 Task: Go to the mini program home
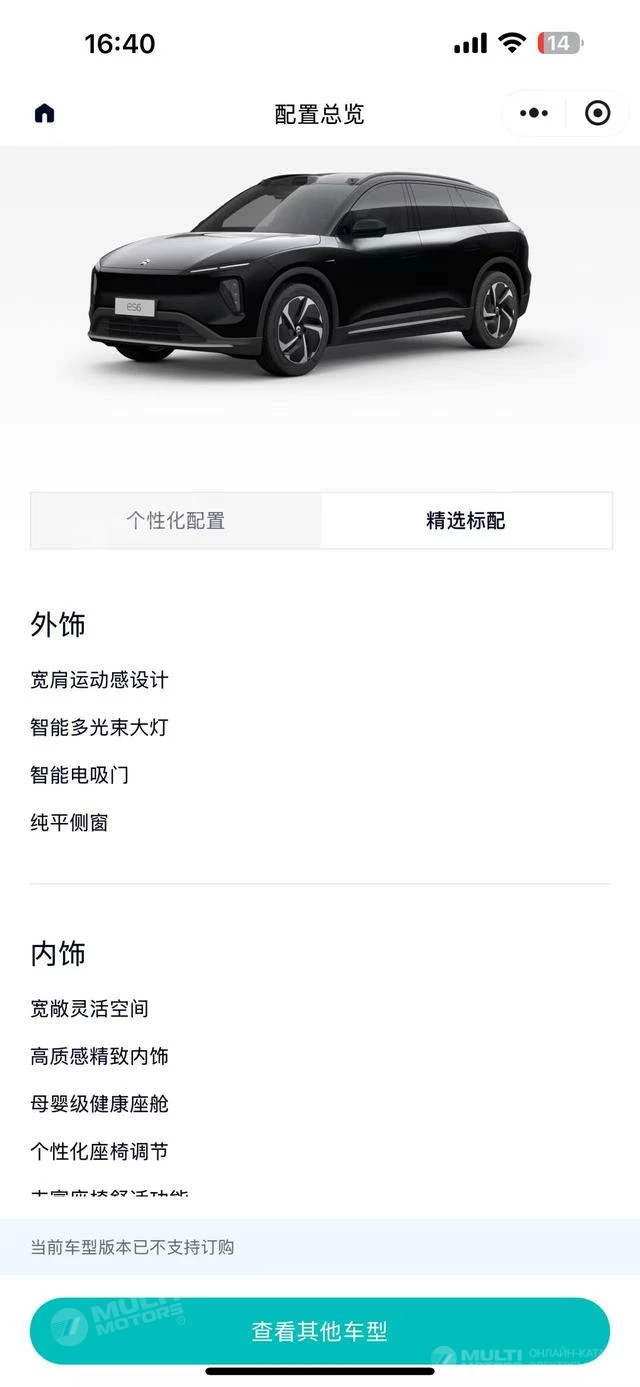44,113
